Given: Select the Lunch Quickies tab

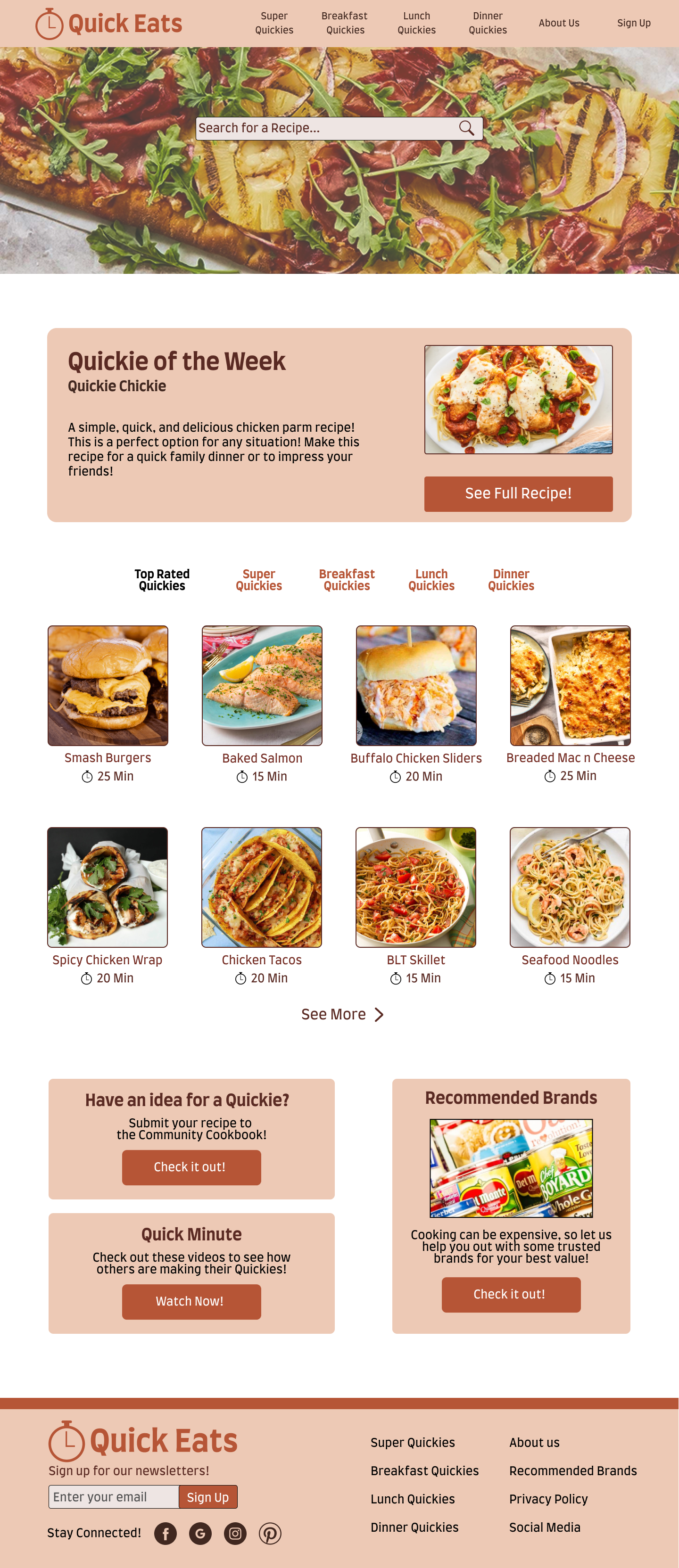Looking at the screenshot, I should (431, 580).
